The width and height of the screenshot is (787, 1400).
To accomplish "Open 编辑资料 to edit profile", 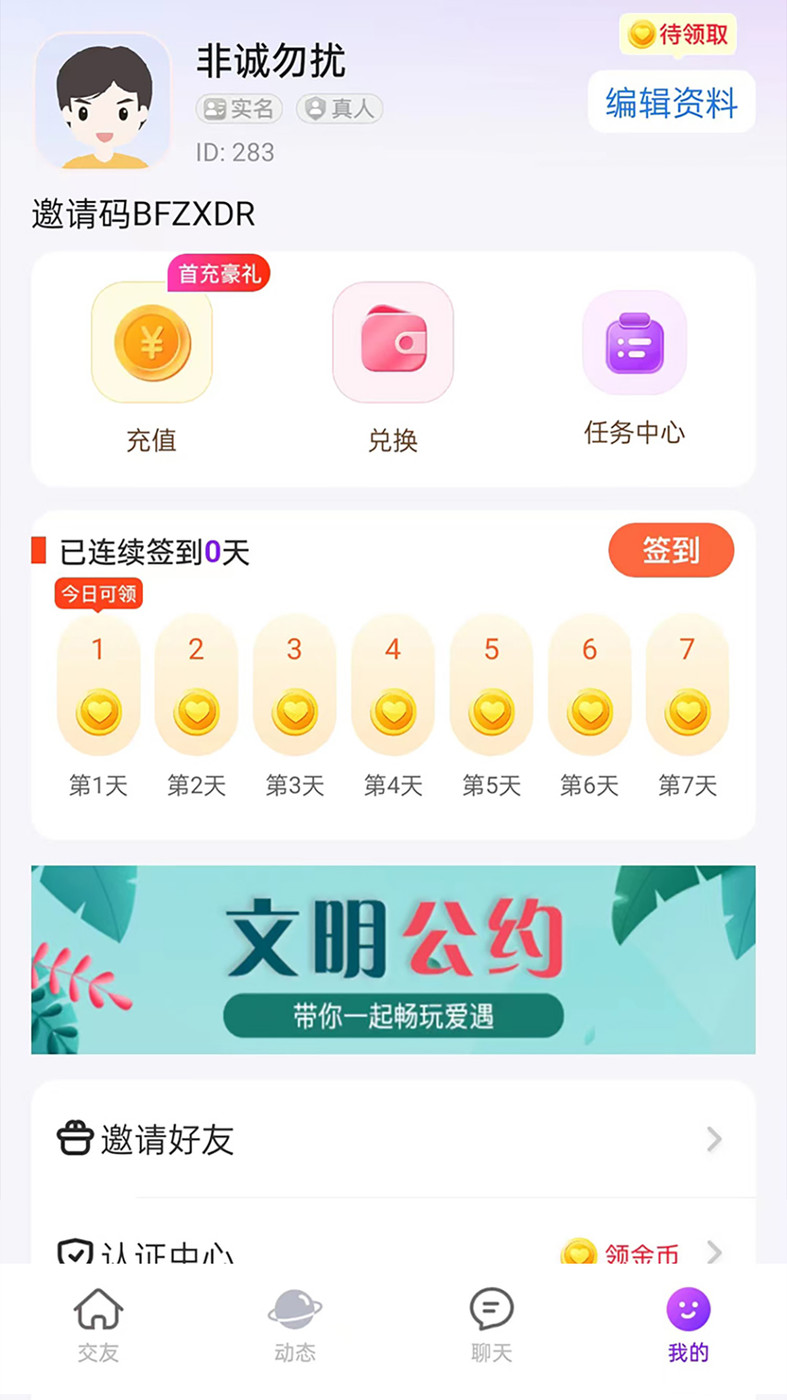I will [671, 103].
